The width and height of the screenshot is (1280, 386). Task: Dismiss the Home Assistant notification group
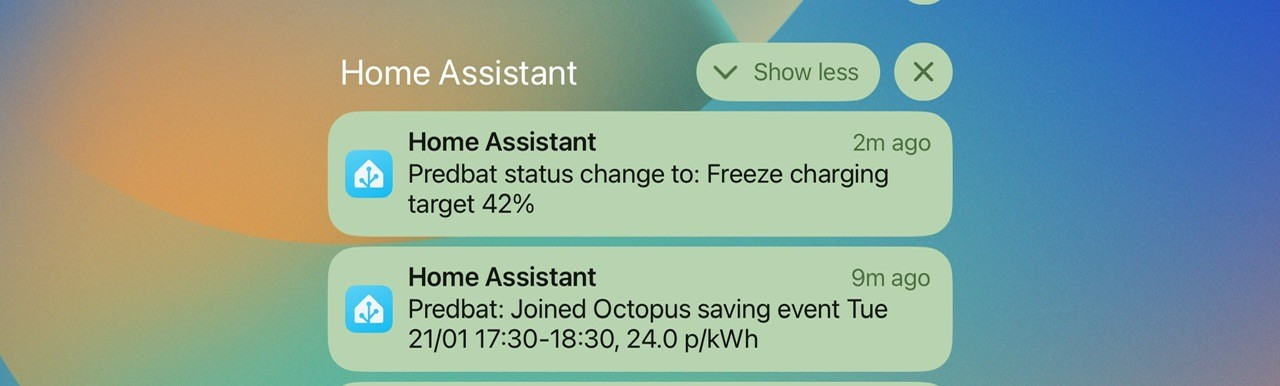coord(923,72)
